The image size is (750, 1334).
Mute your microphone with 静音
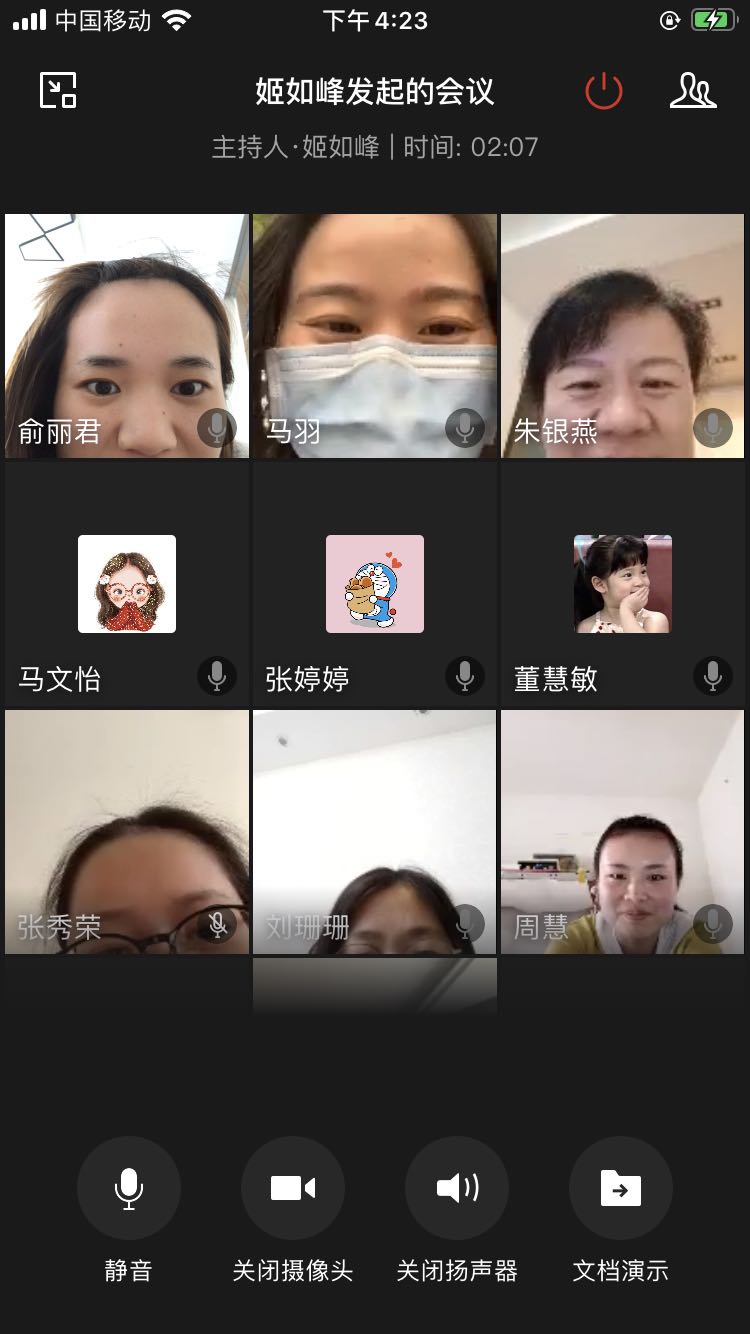pos(128,1189)
